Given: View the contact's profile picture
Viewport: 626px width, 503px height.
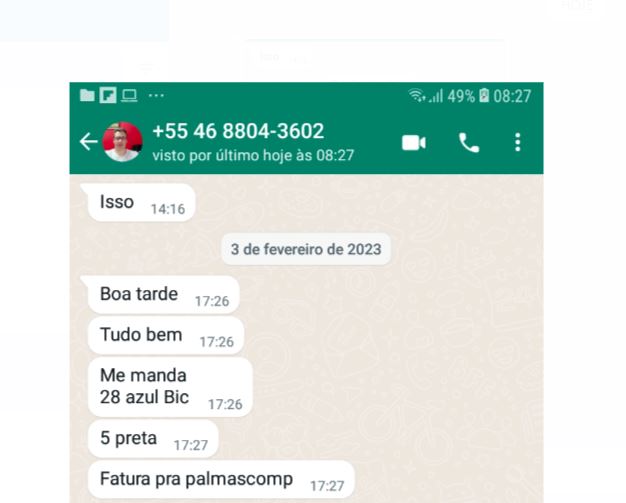Looking at the screenshot, I should 122,142.
